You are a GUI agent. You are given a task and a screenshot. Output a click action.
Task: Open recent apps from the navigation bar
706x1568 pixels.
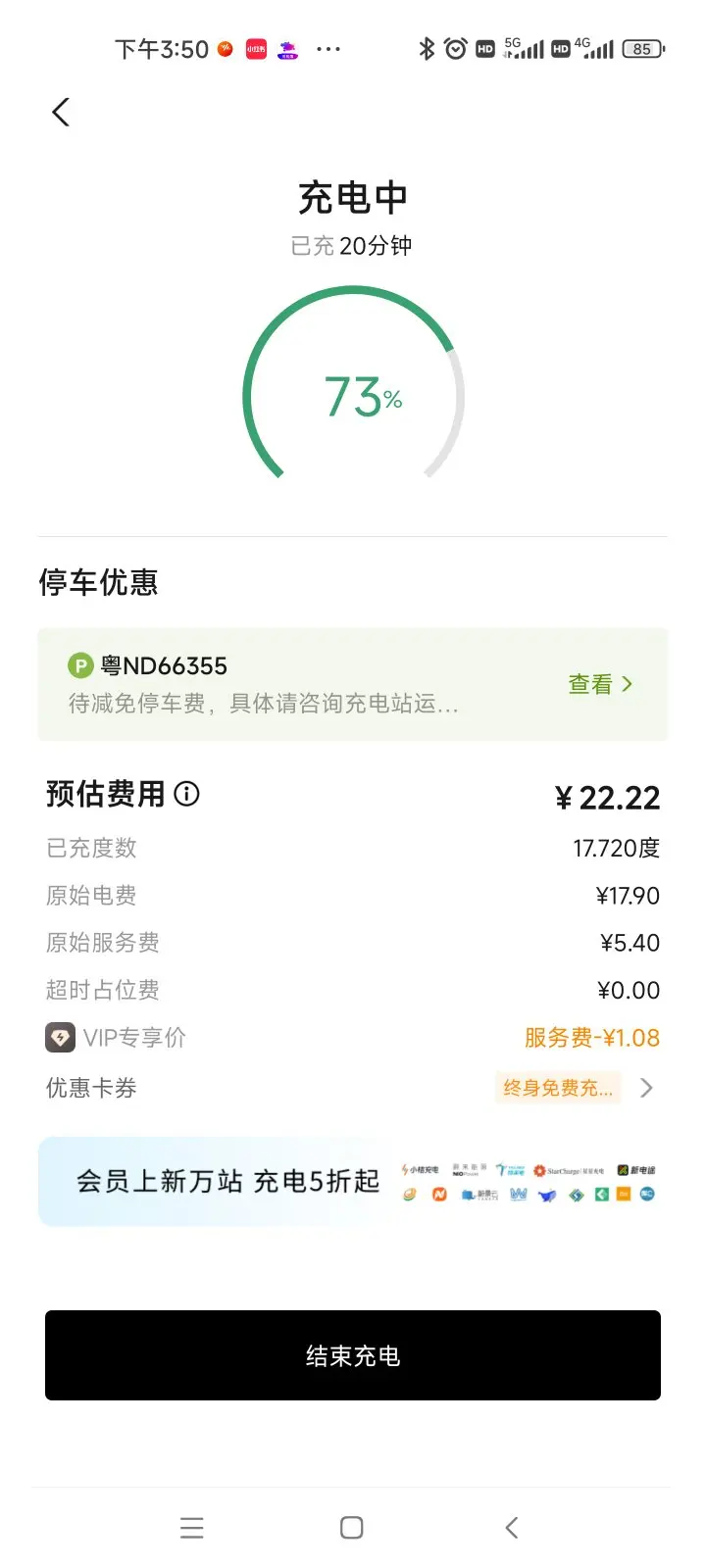[x=192, y=1527]
